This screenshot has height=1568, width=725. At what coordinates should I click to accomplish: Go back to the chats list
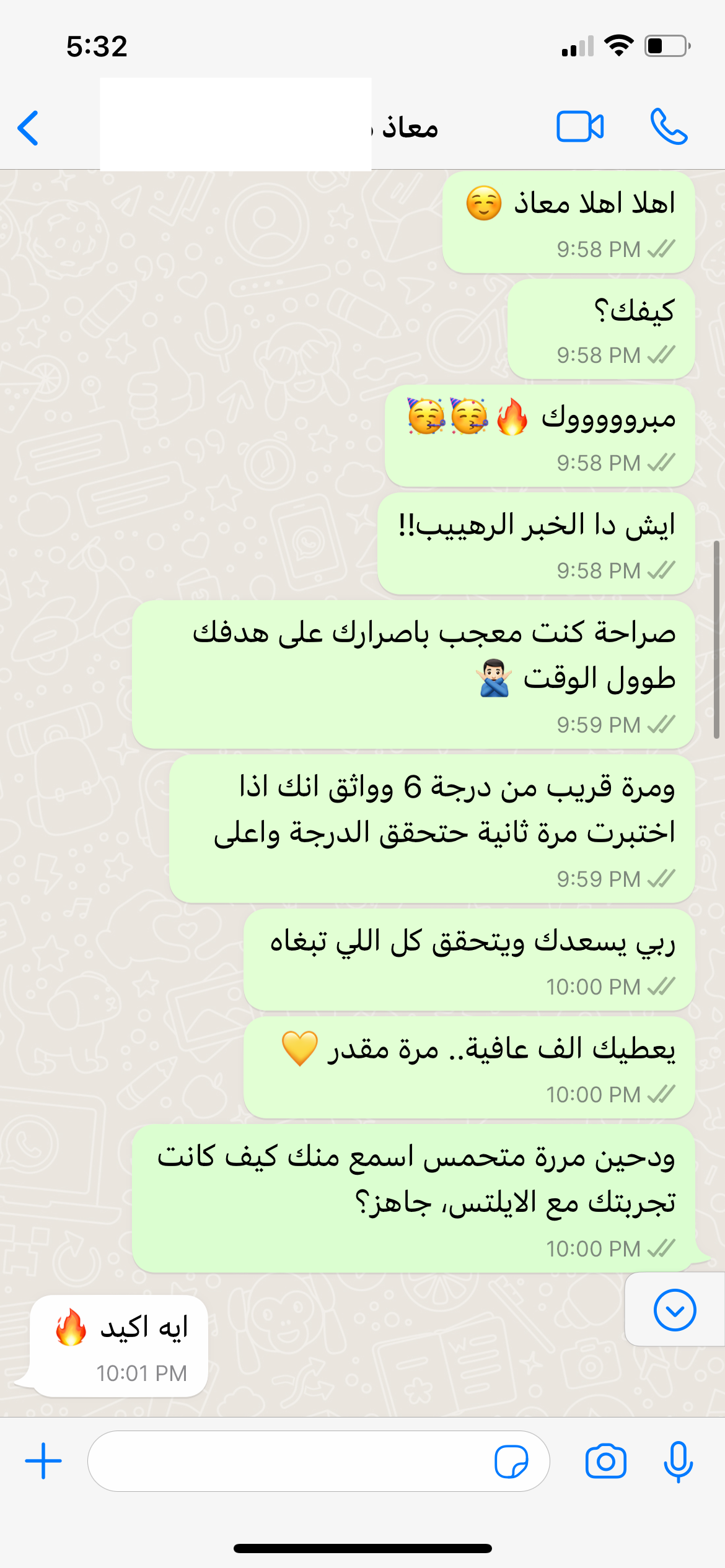click(29, 128)
